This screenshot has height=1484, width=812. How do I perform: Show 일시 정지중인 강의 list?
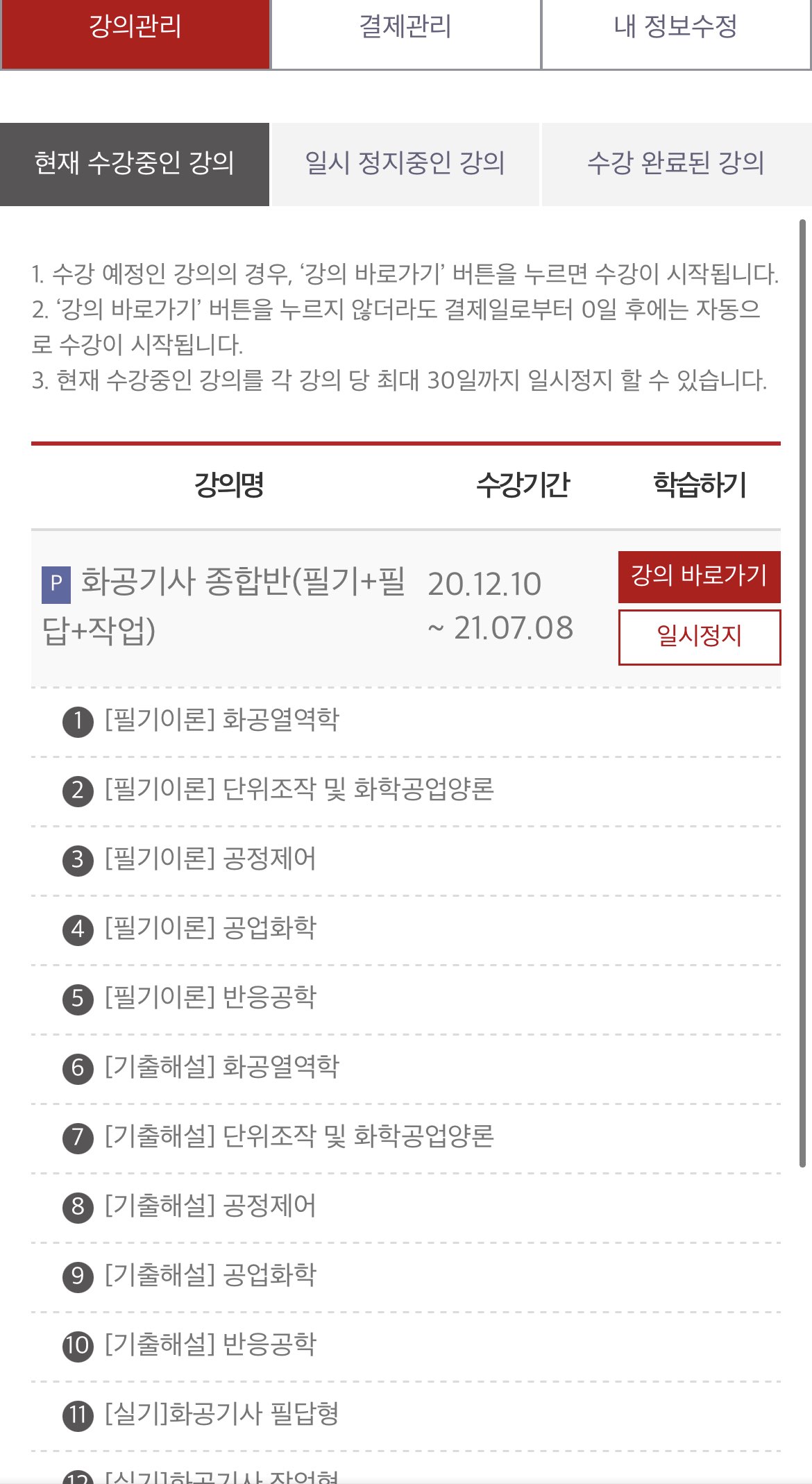(405, 164)
